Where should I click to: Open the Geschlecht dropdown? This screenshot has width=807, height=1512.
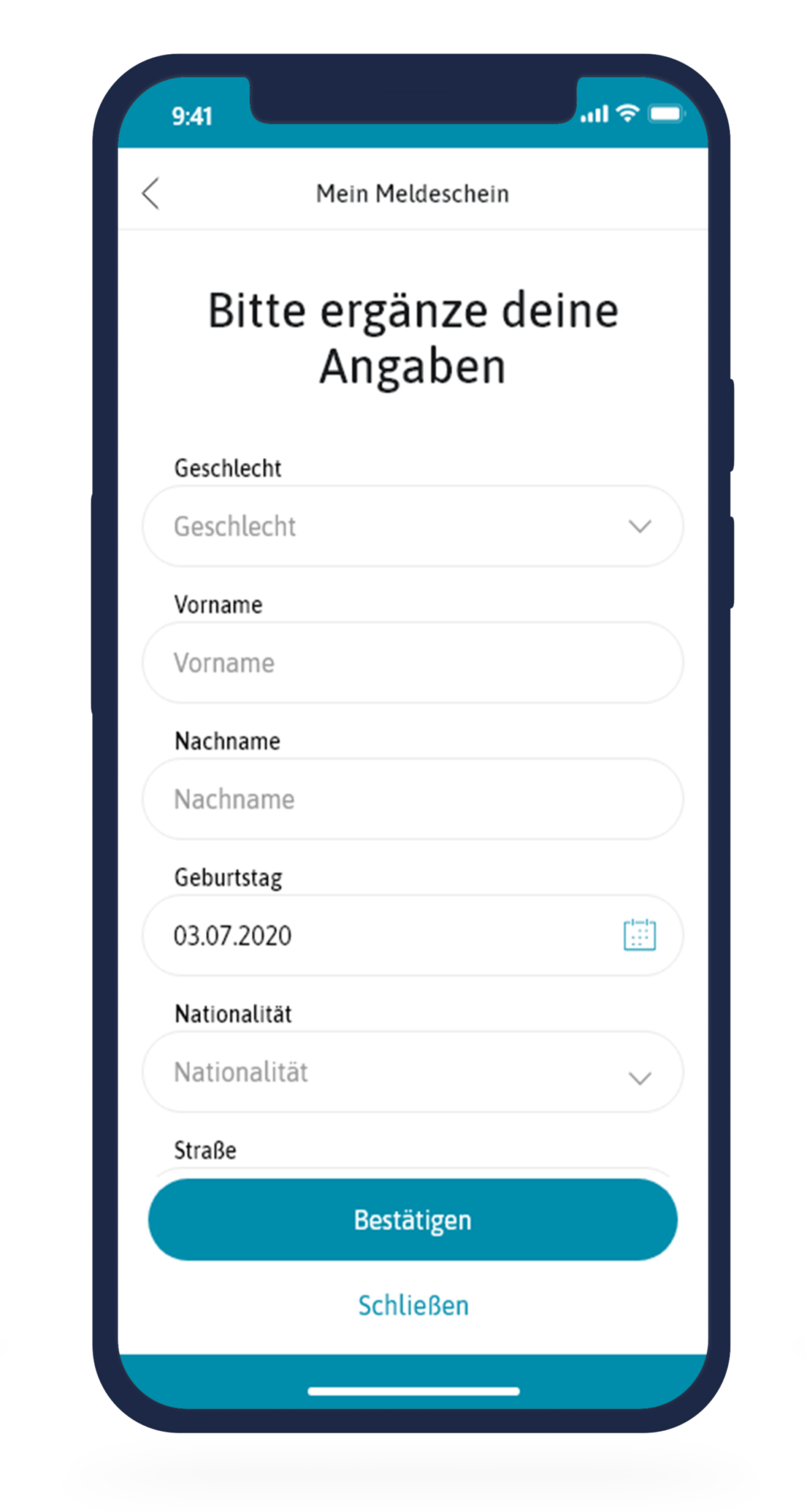411,526
